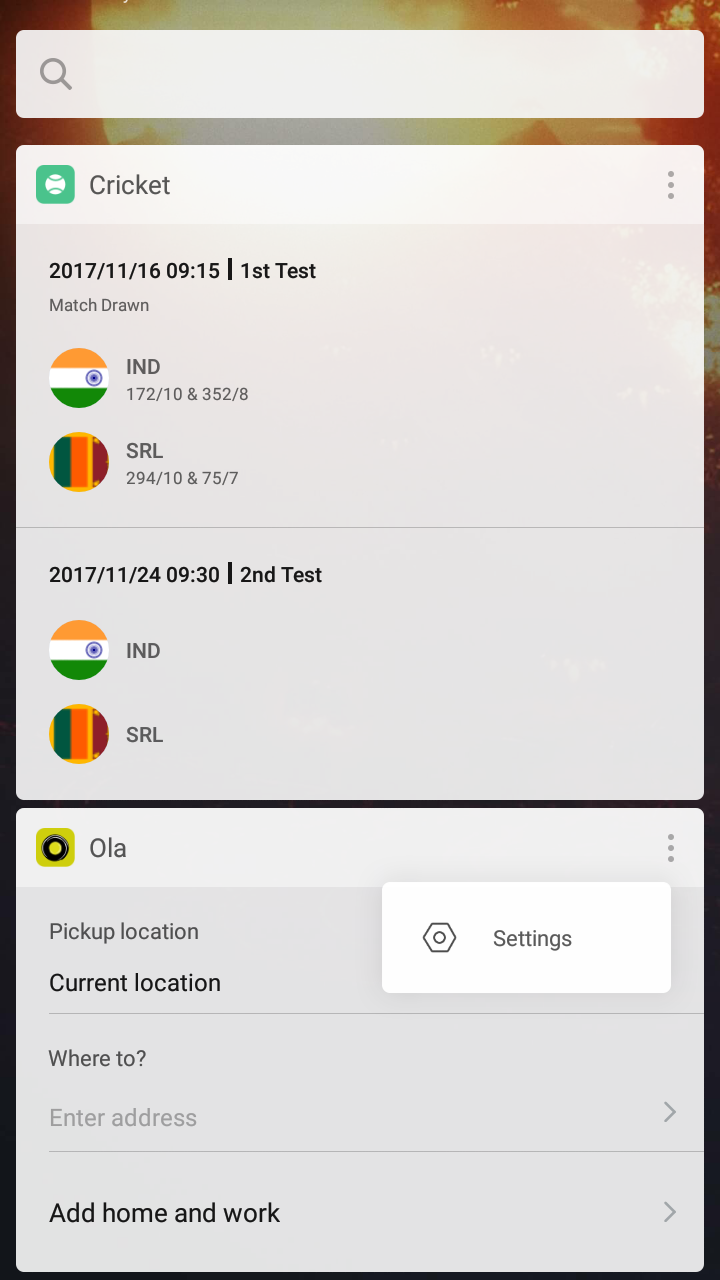
Task: Open the Ola card overflow menu
Action: 670,848
